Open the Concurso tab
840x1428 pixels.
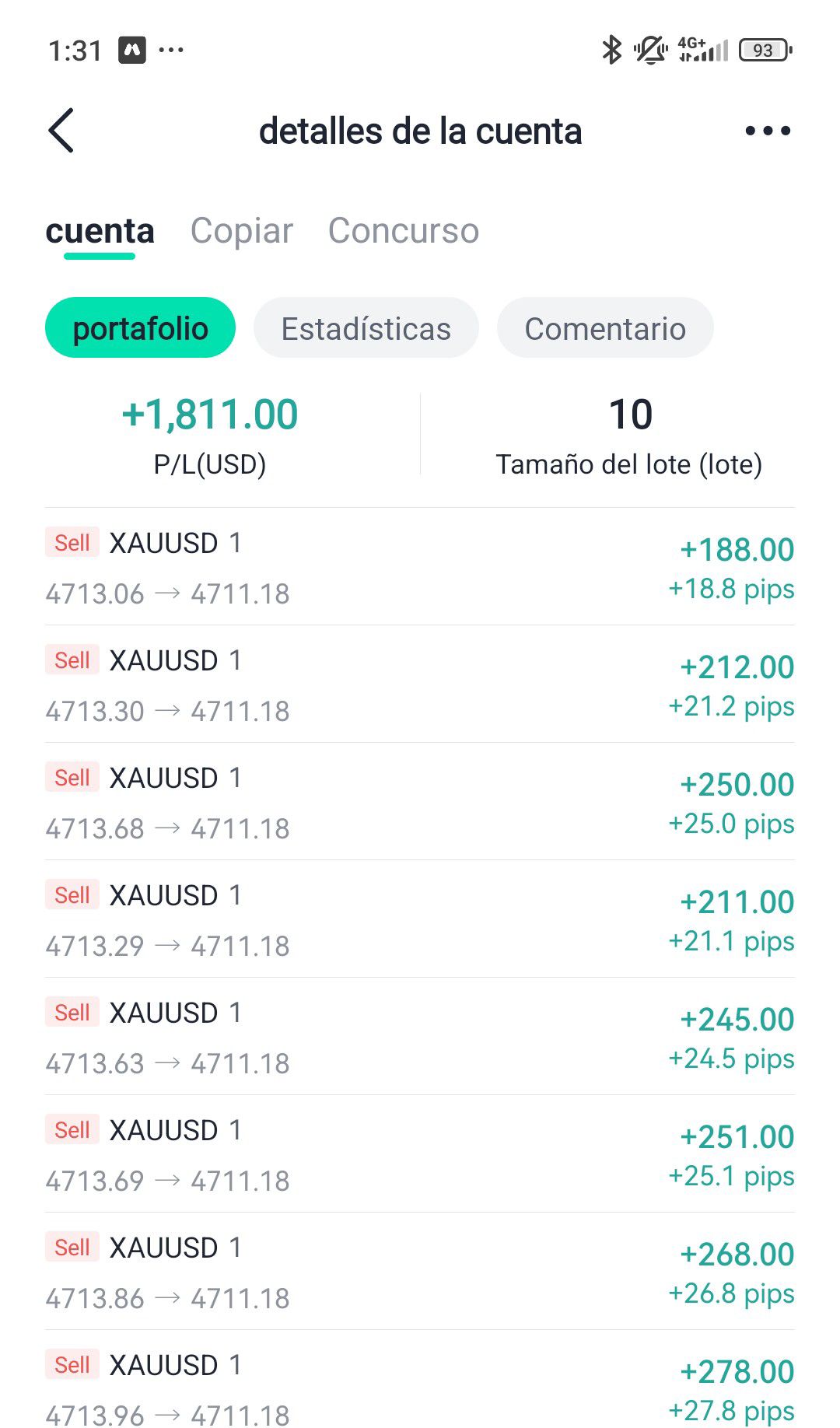tap(404, 231)
